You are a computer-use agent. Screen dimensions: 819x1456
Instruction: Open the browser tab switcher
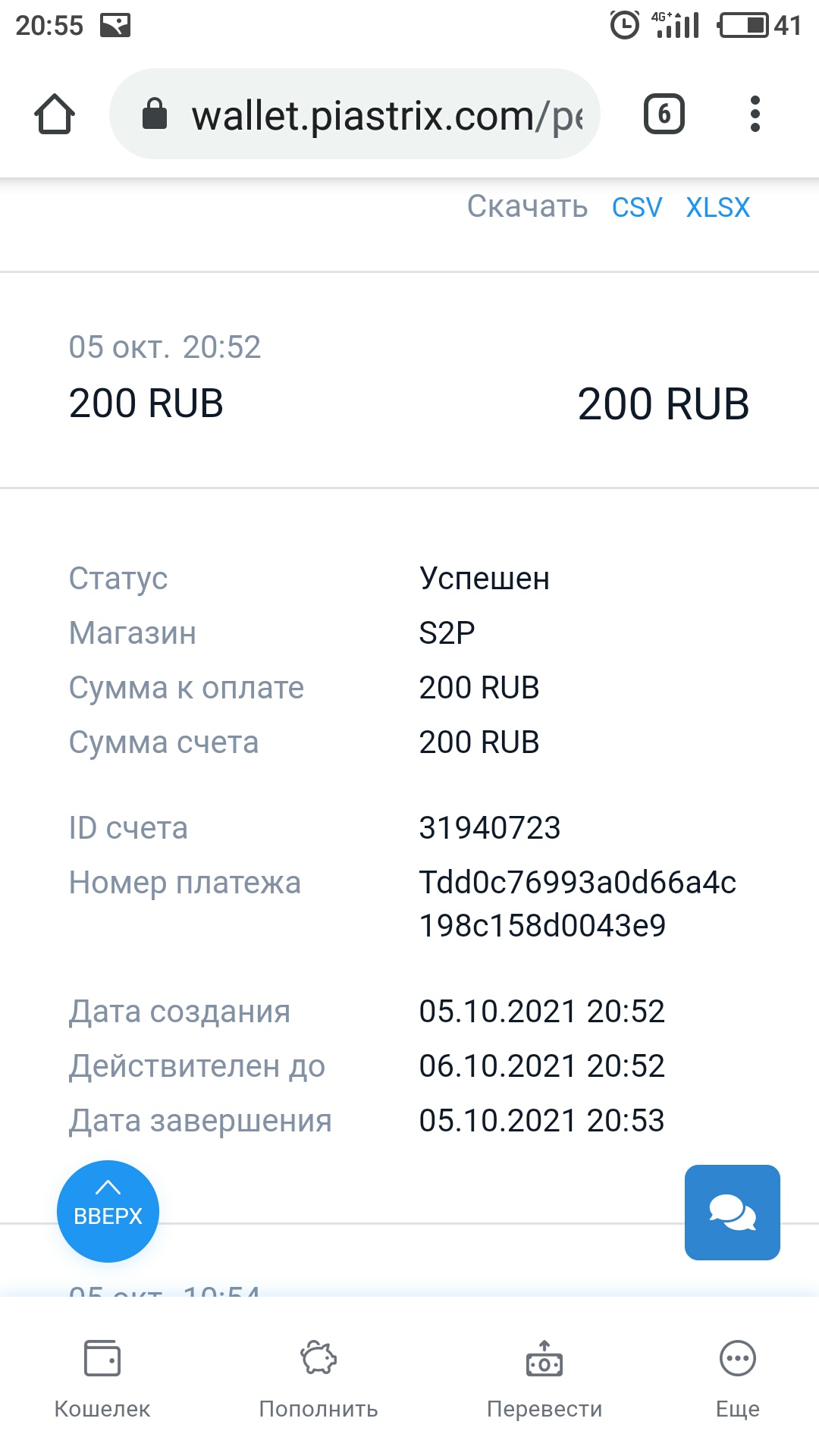664,115
